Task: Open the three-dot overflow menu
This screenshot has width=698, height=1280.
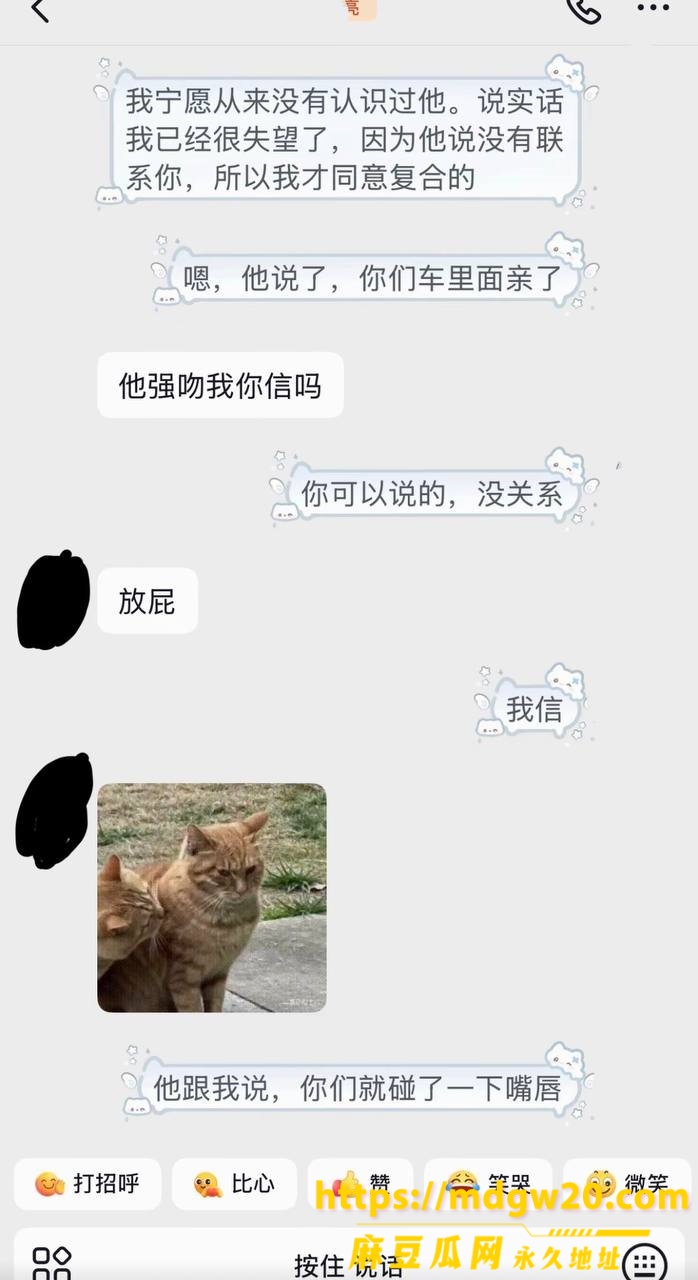Action: (653, 8)
